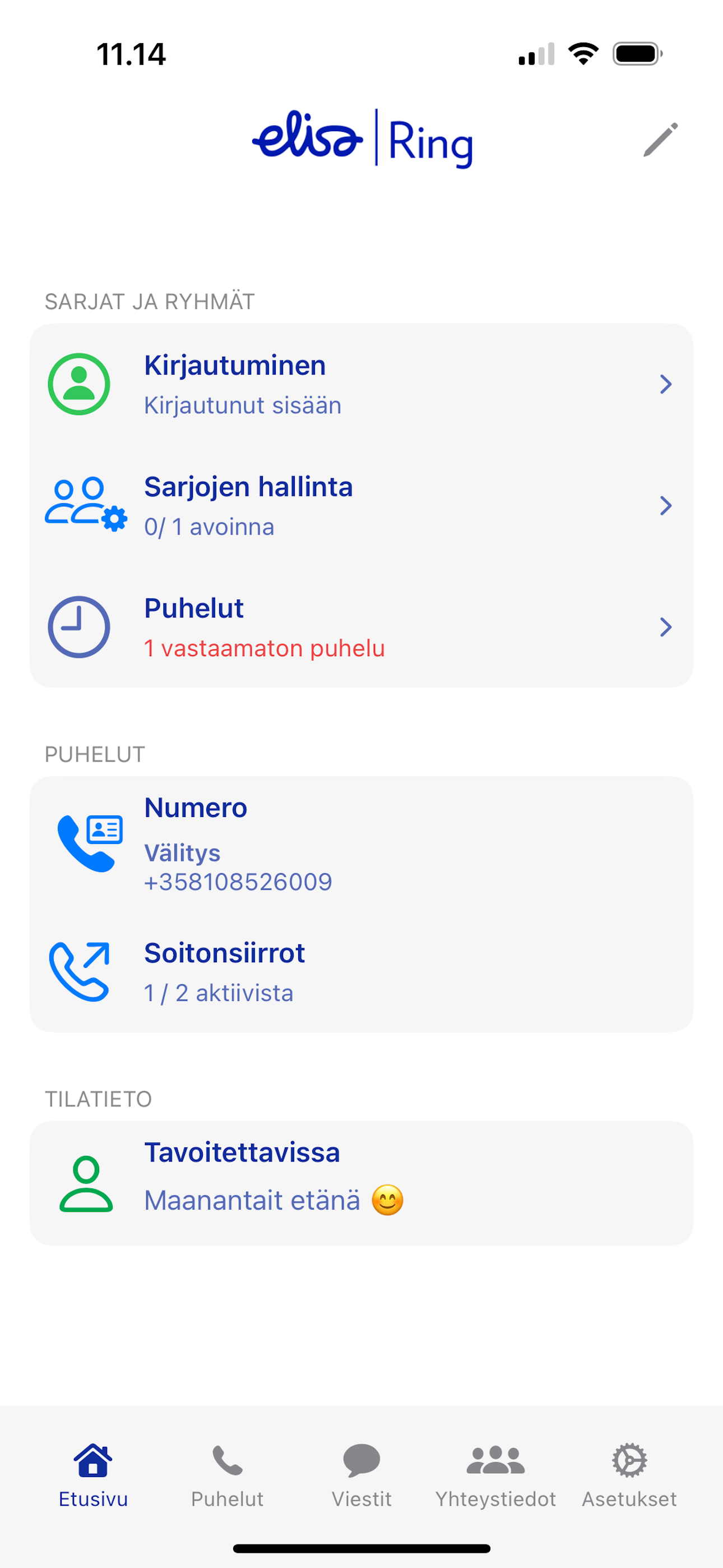This screenshot has width=723, height=1568.
Task: Select the green Kirjautuminen login icon
Action: [x=78, y=383]
